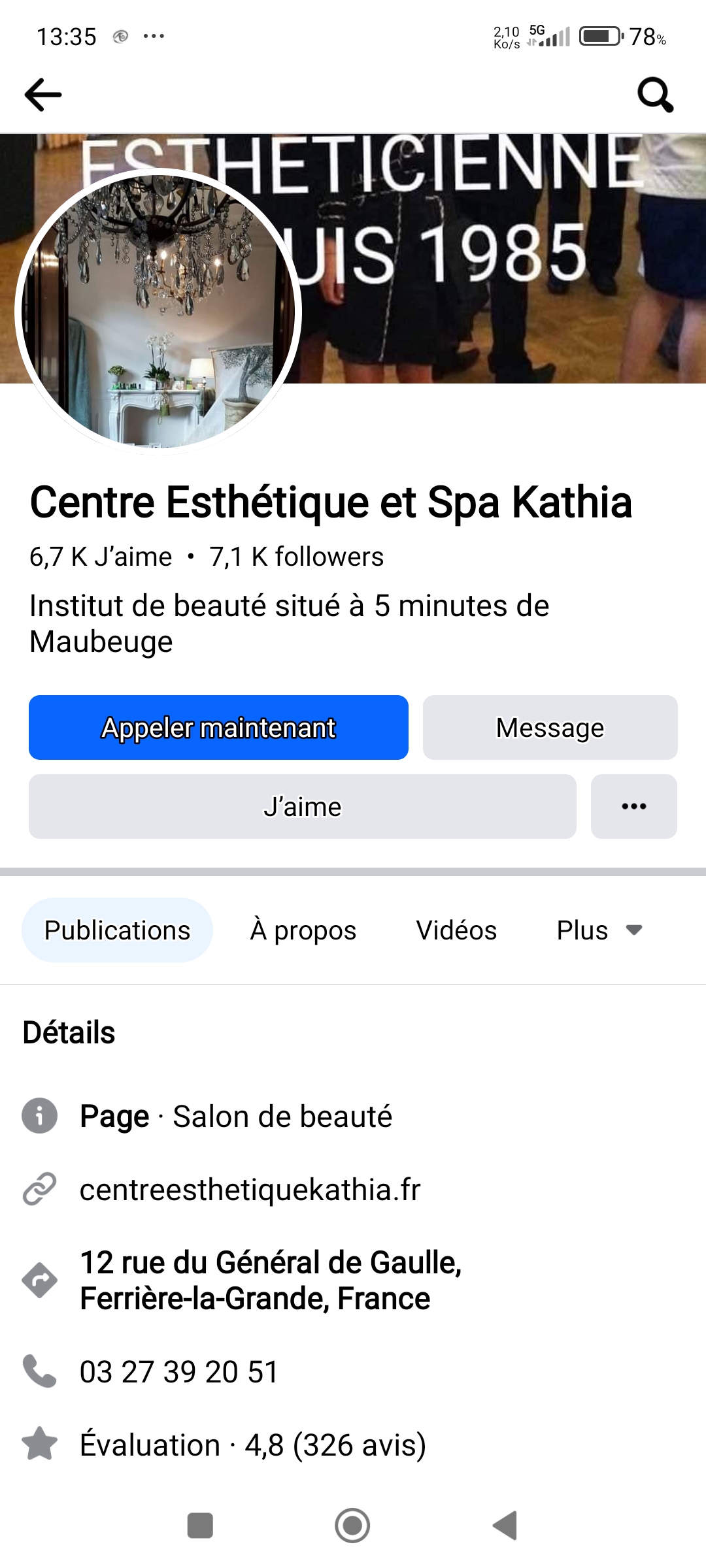Switch to the Vidéos tab
This screenshot has width=706, height=1568.
click(x=456, y=930)
